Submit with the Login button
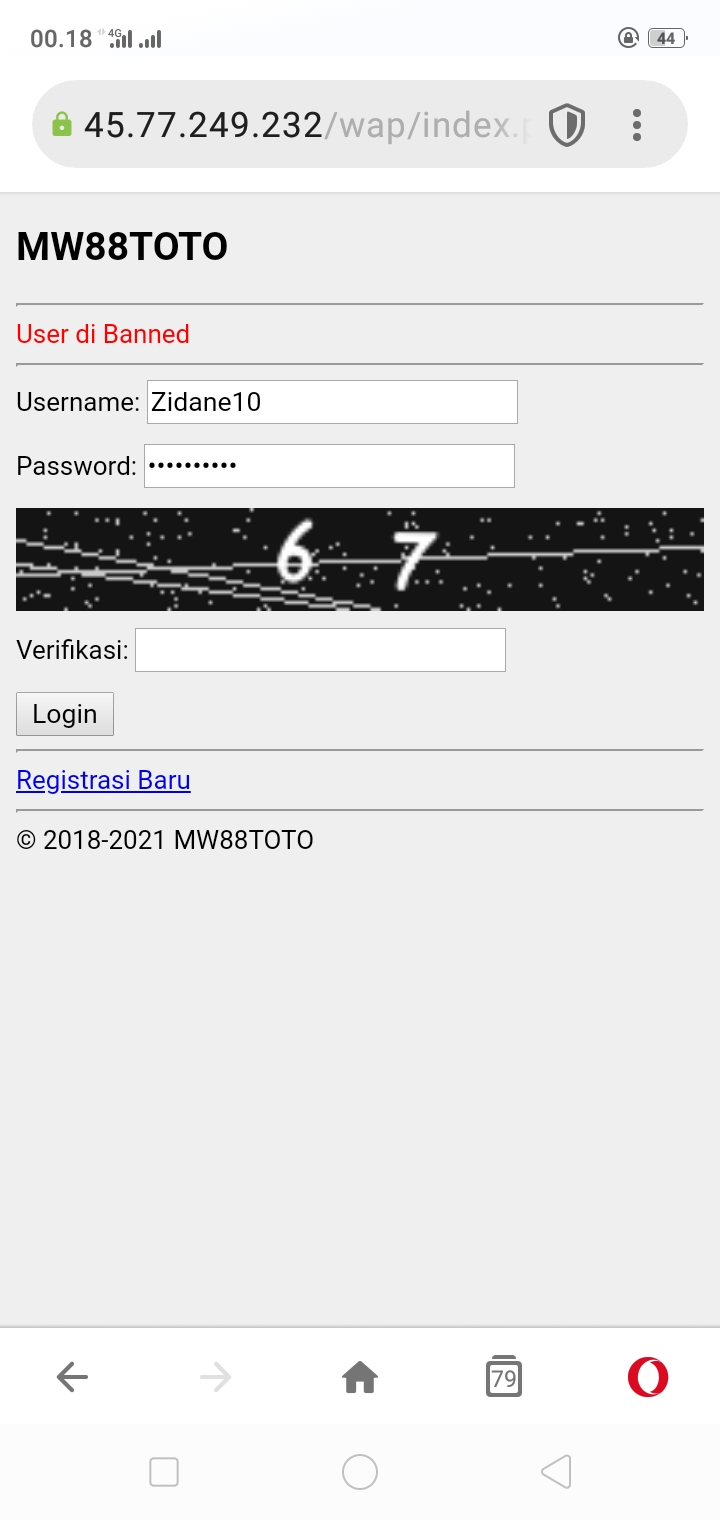This screenshot has height=1520, width=720. point(65,714)
